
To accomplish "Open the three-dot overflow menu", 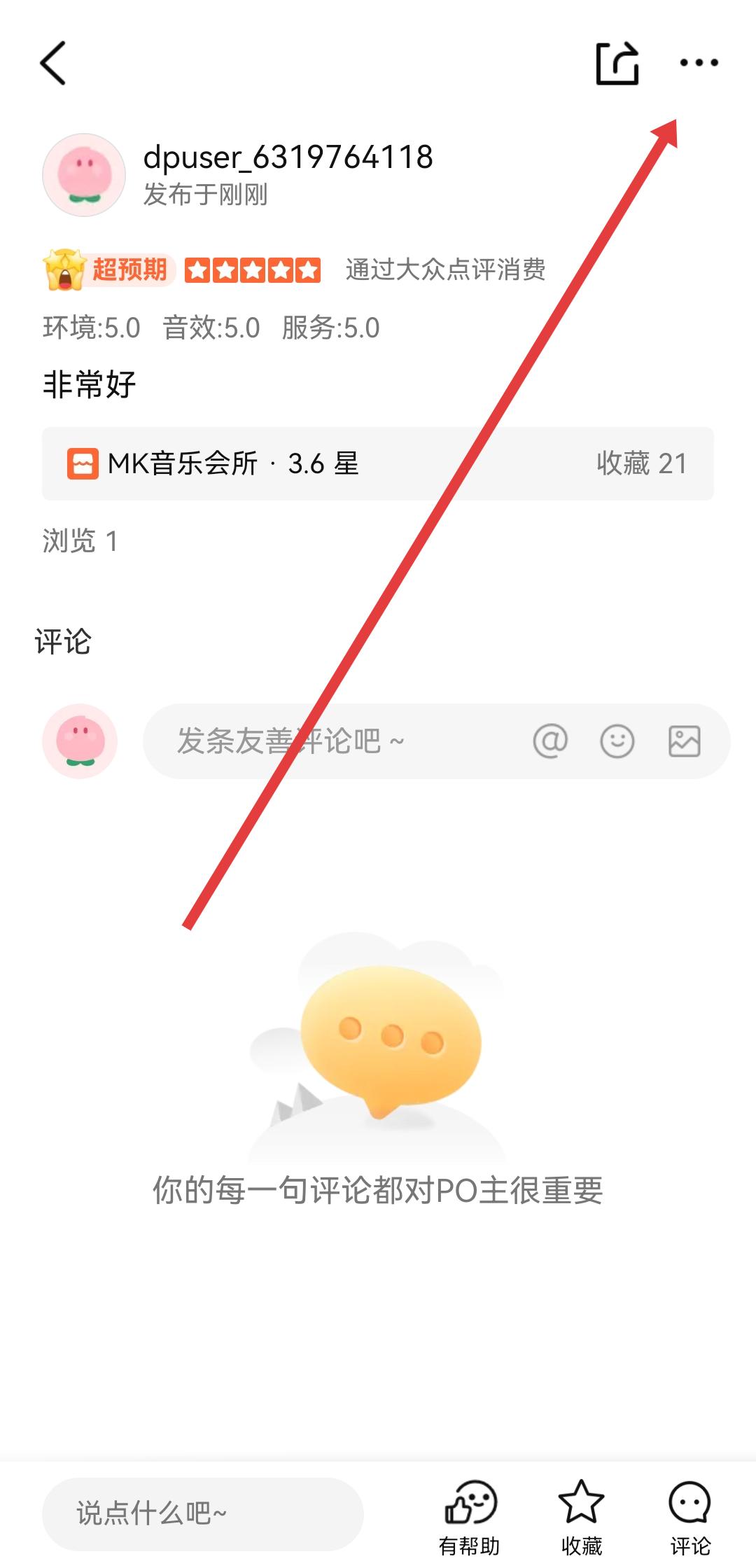I will click(699, 63).
